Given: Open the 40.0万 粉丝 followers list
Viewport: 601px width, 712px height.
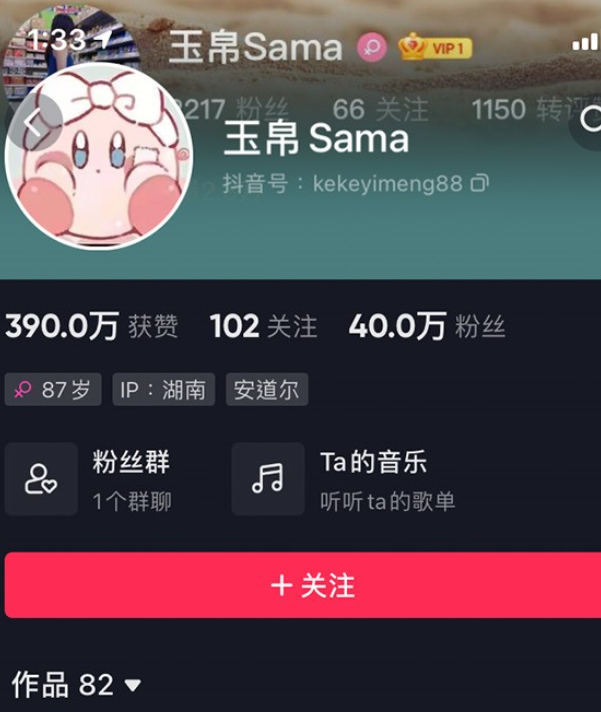Looking at the screenshot, I should tap(426, 326).
